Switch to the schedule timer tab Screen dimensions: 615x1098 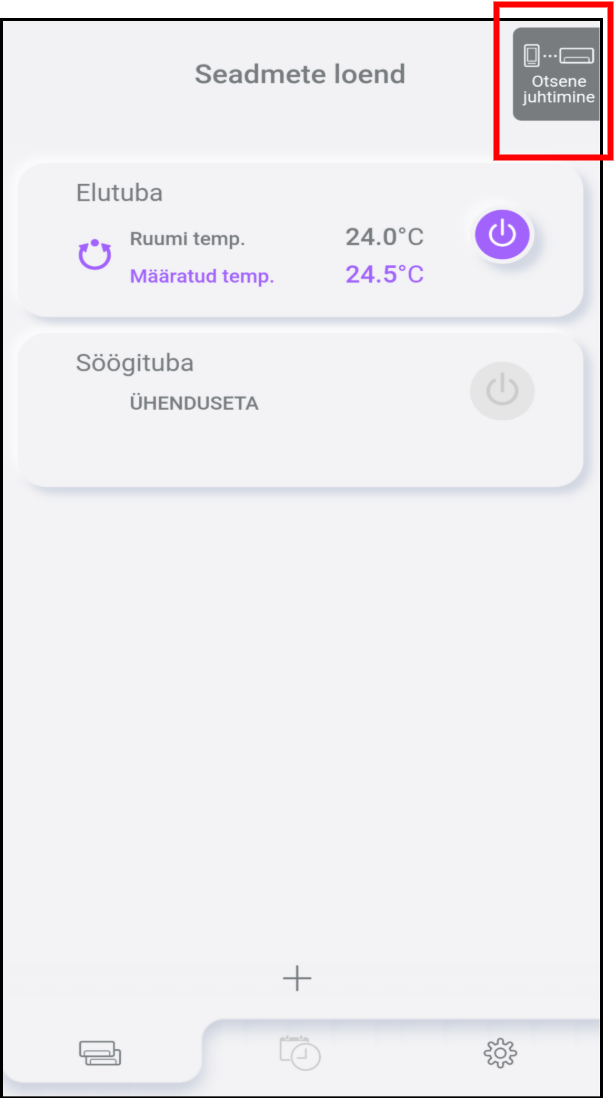[x=300, y=1052]
